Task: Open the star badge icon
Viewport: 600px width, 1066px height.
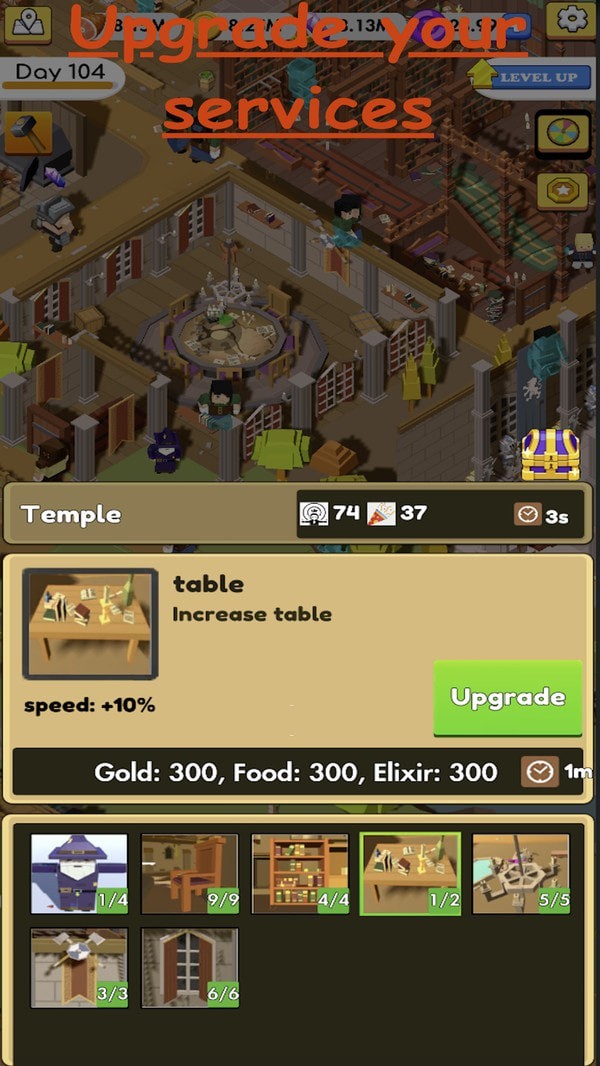Action: click(562, 191)
